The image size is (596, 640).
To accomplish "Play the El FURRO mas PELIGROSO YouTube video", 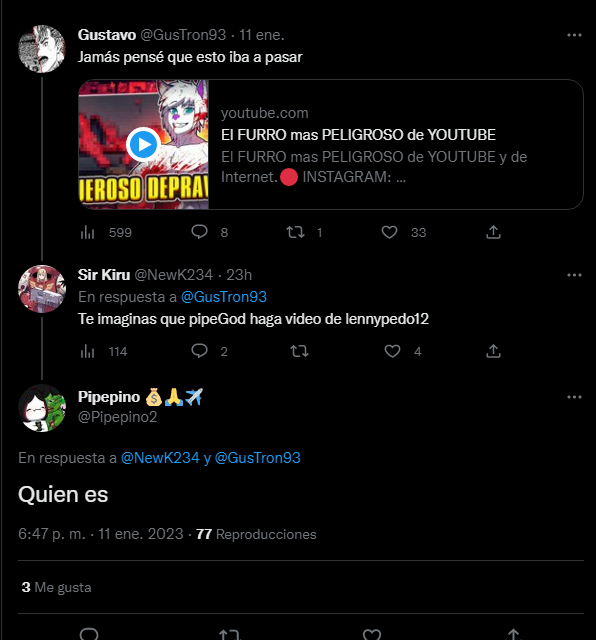I will click(143, 144).
